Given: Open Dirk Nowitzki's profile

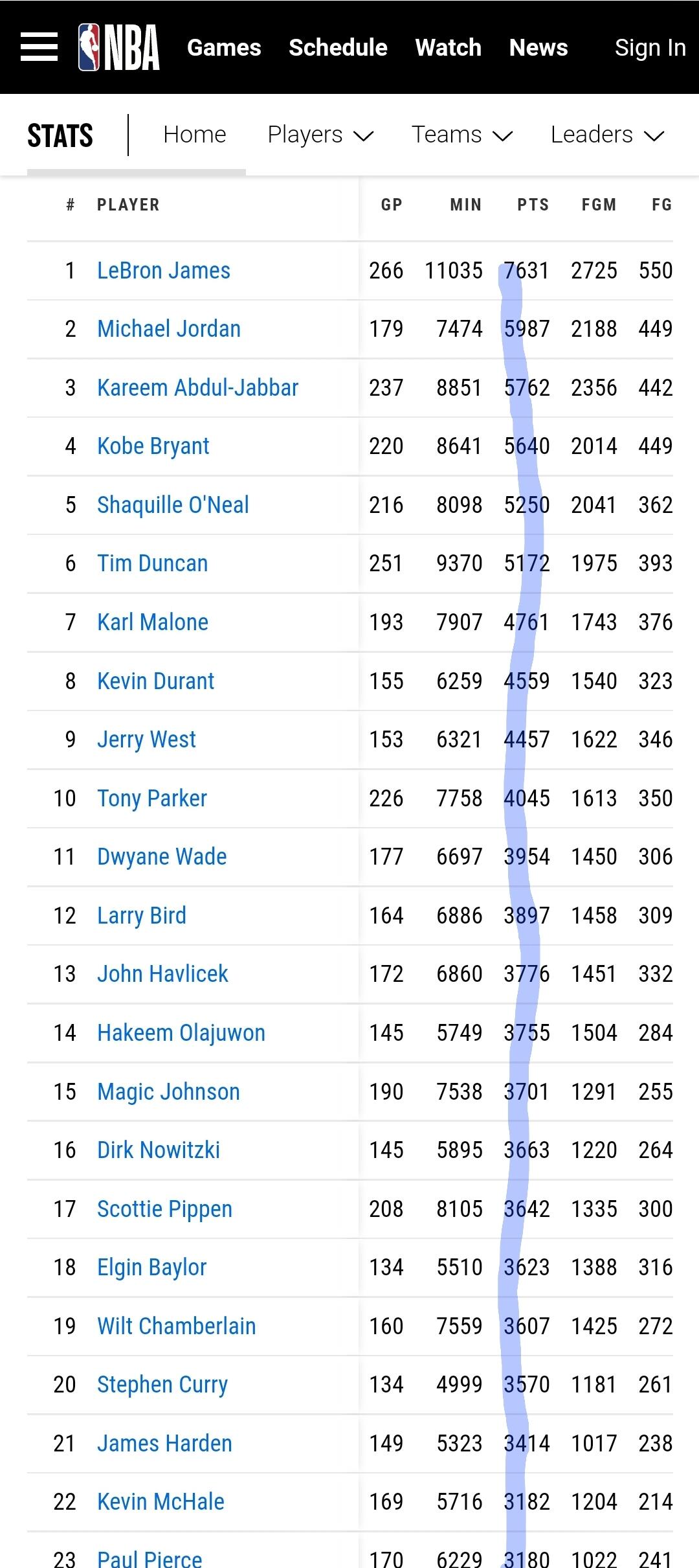Looking at the screenshot, I should coord(159,1150).
